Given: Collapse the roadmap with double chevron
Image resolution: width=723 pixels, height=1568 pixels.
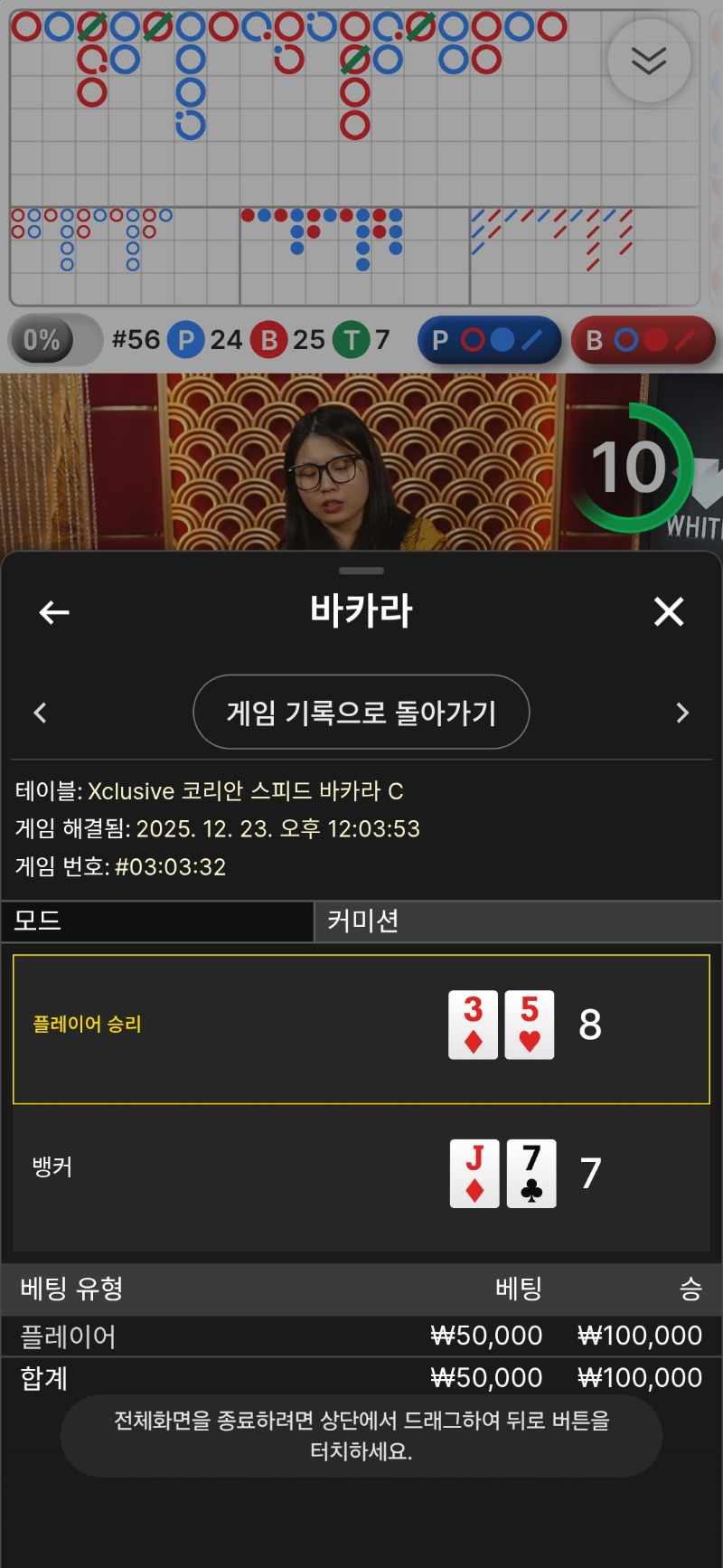Looking at the screenshot, I should 649,61.
